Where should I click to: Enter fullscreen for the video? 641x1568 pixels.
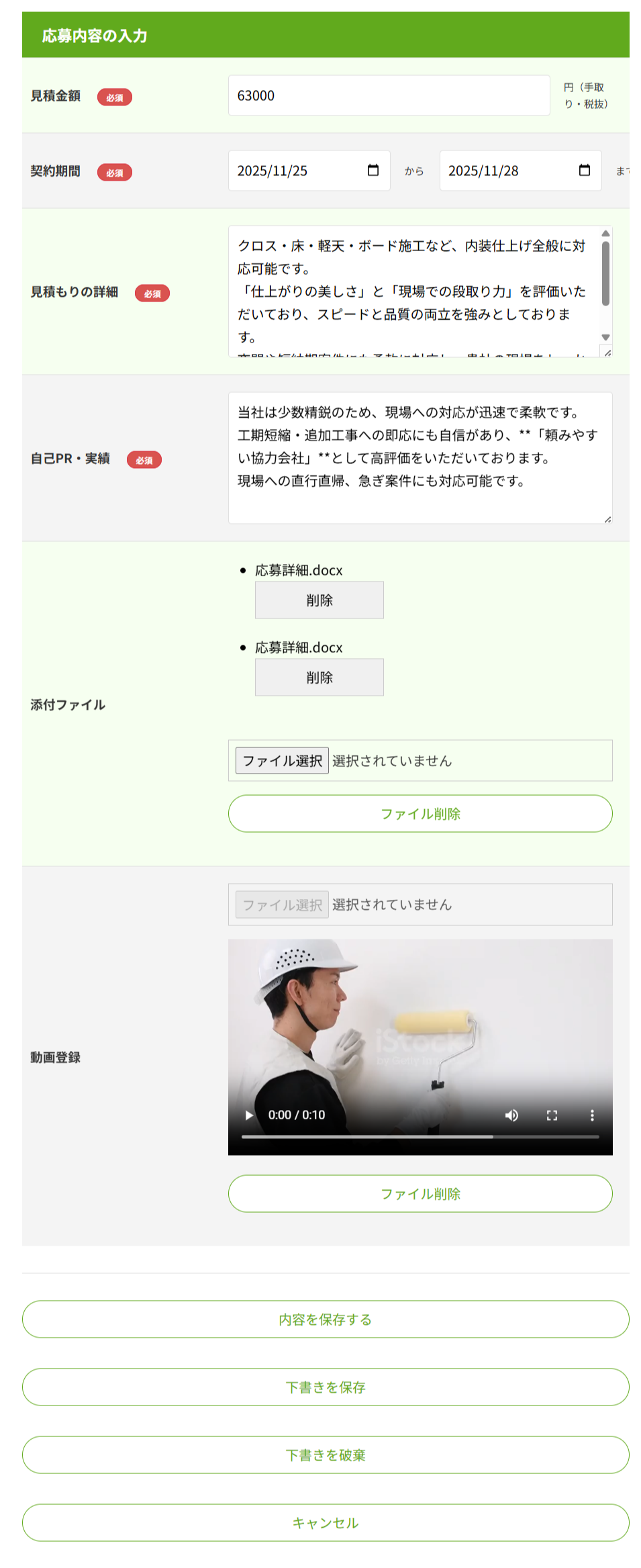click(x=552, y=1115)
